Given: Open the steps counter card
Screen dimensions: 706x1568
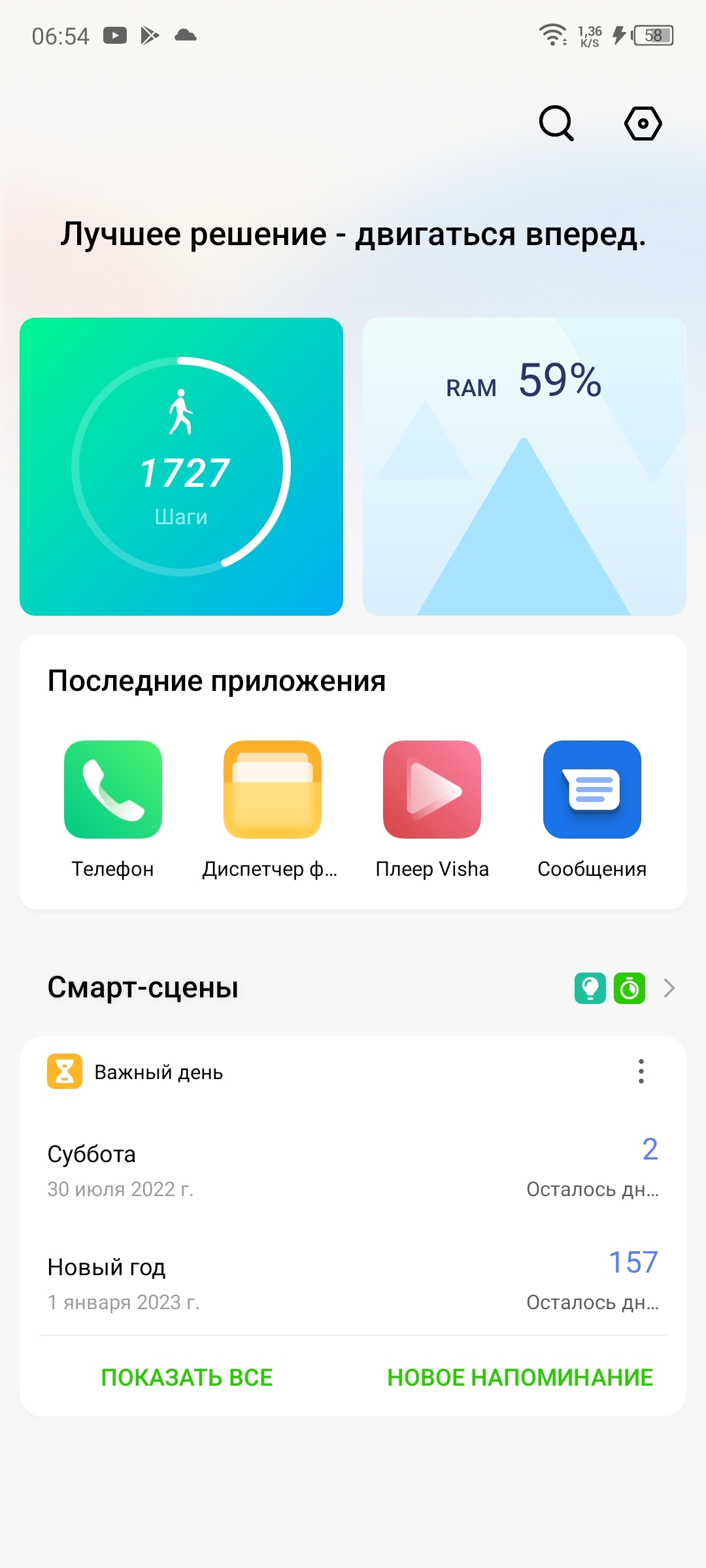Looking at the screenshot, I should 181,466.
